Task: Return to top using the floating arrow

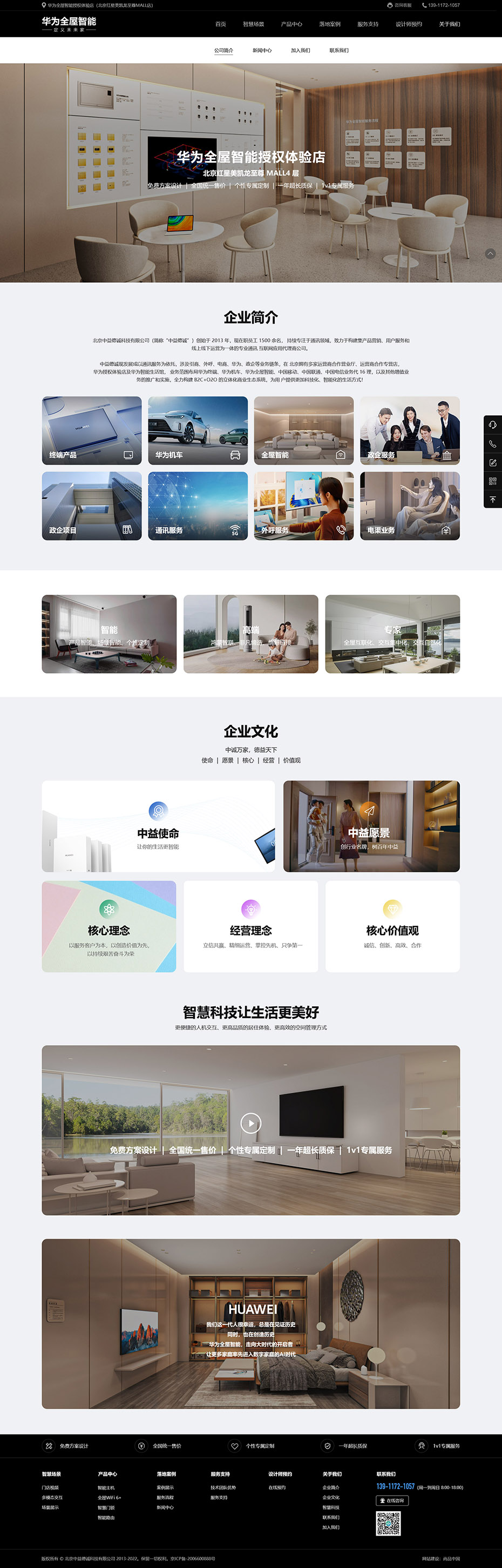Action: pos(492,499)
